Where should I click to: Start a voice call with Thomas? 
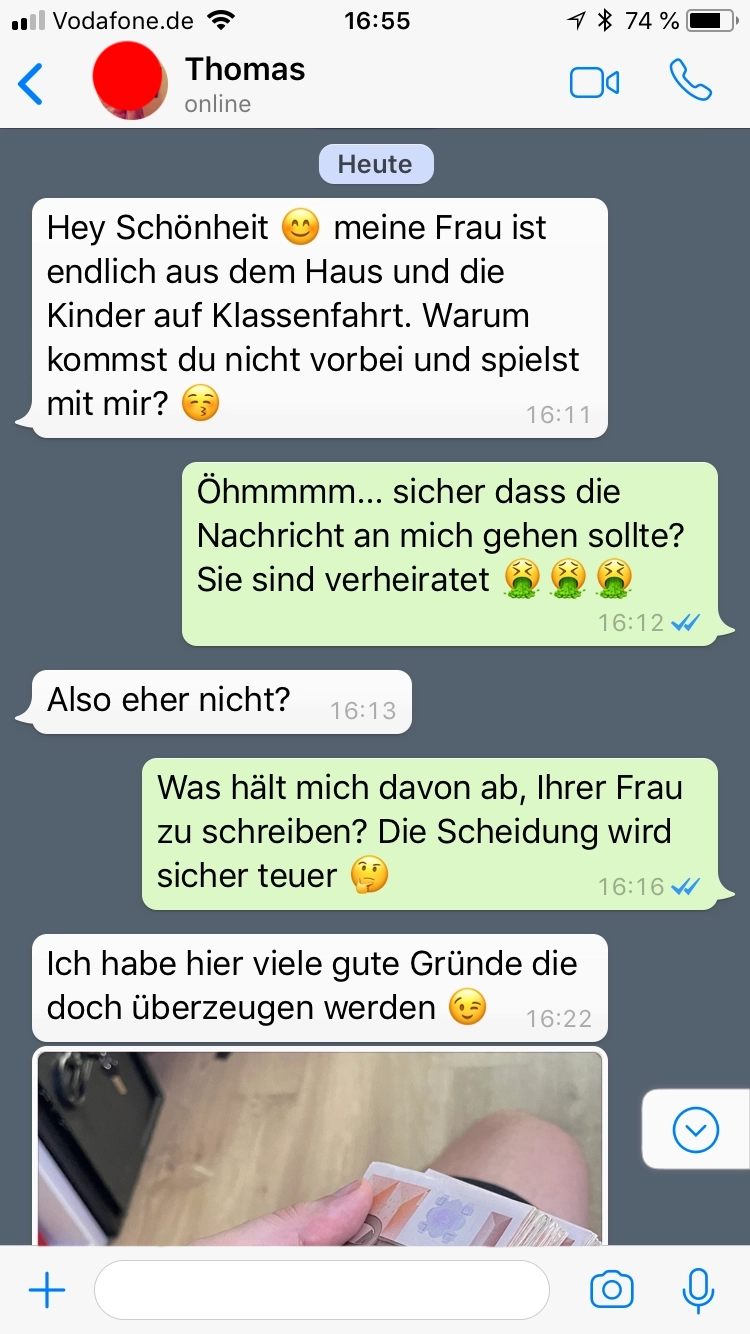tap(690, 82)
